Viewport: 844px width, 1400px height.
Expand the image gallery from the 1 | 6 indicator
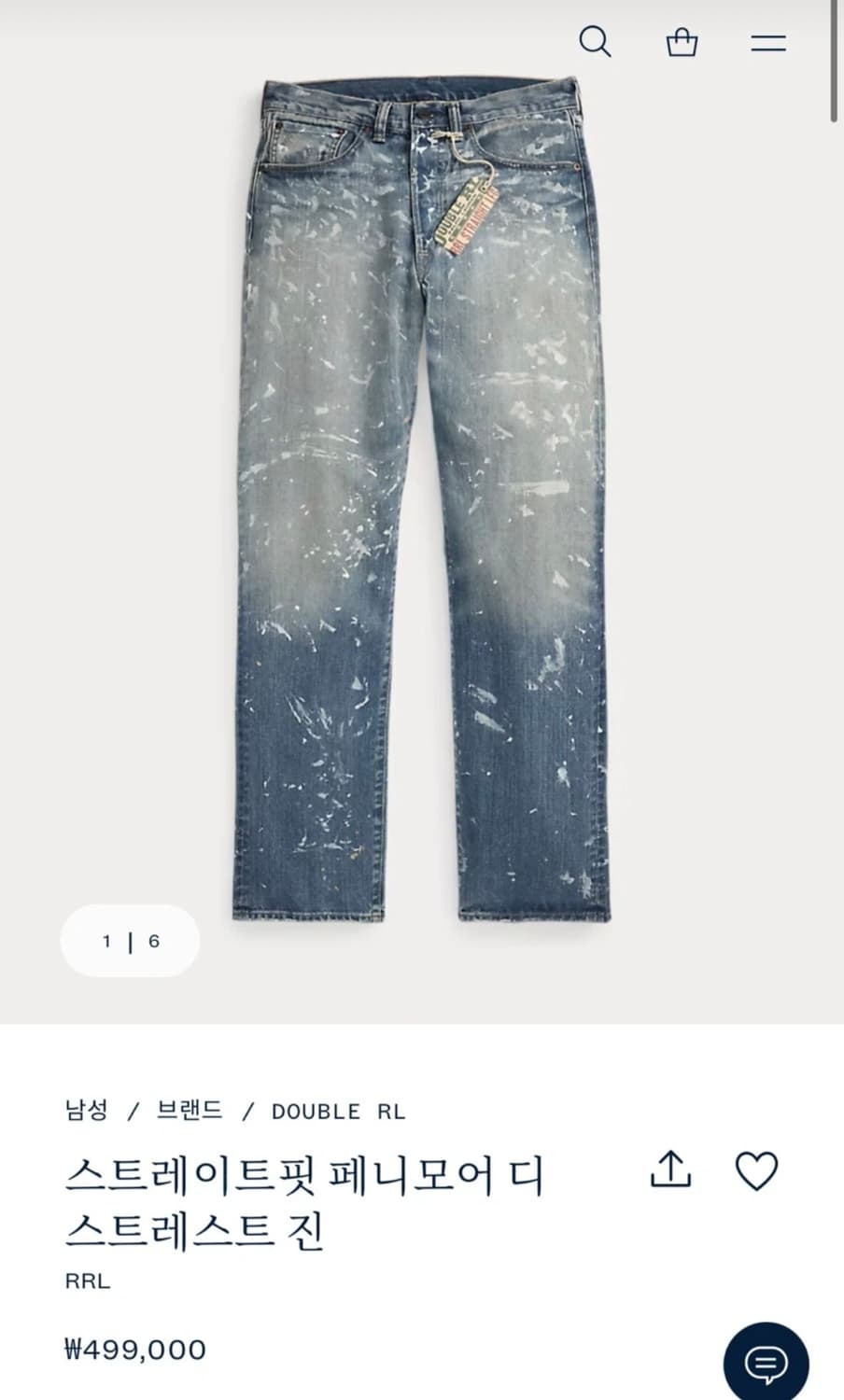pyautogui.click(x=129, y=942)
